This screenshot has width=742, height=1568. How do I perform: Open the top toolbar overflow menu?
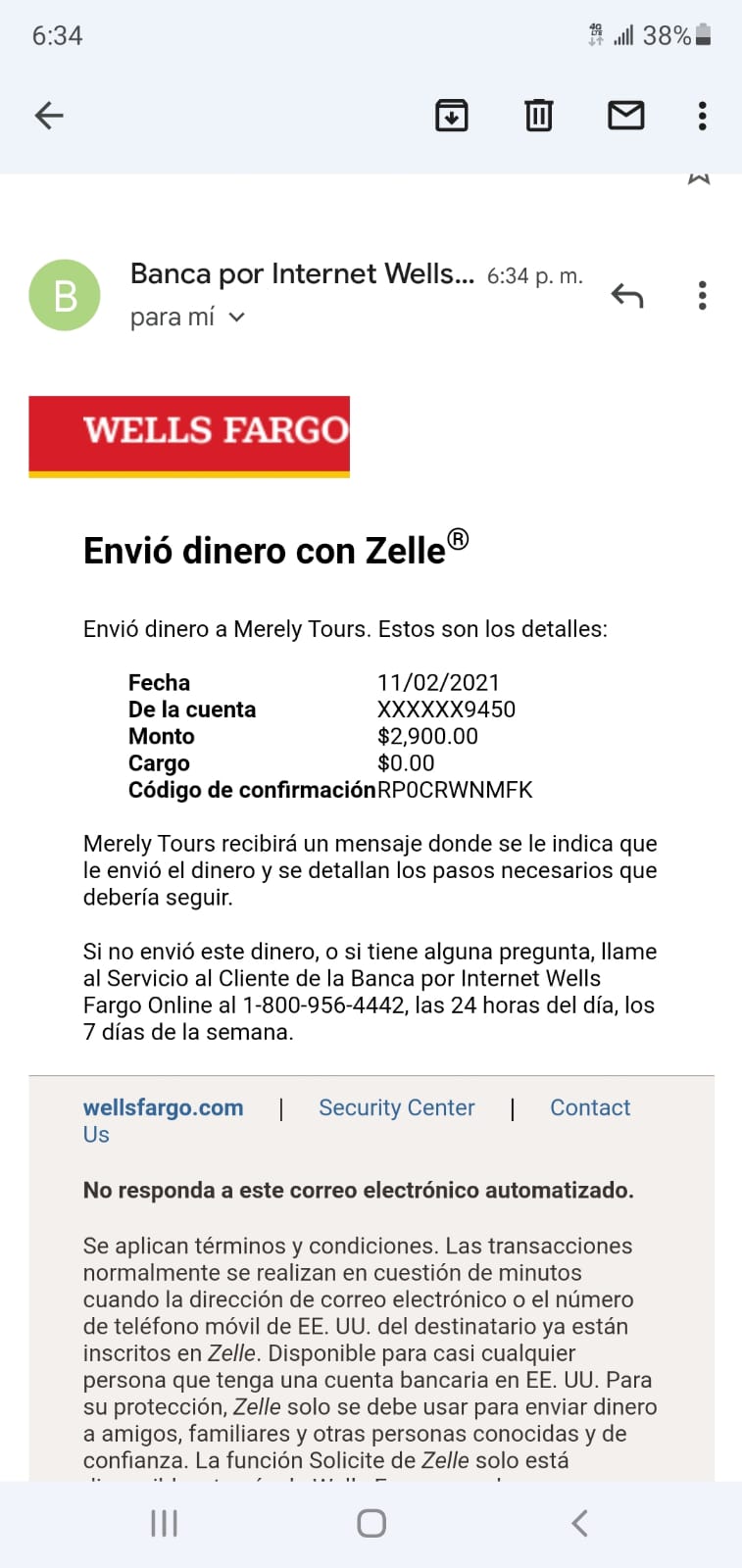pos(702,116)
